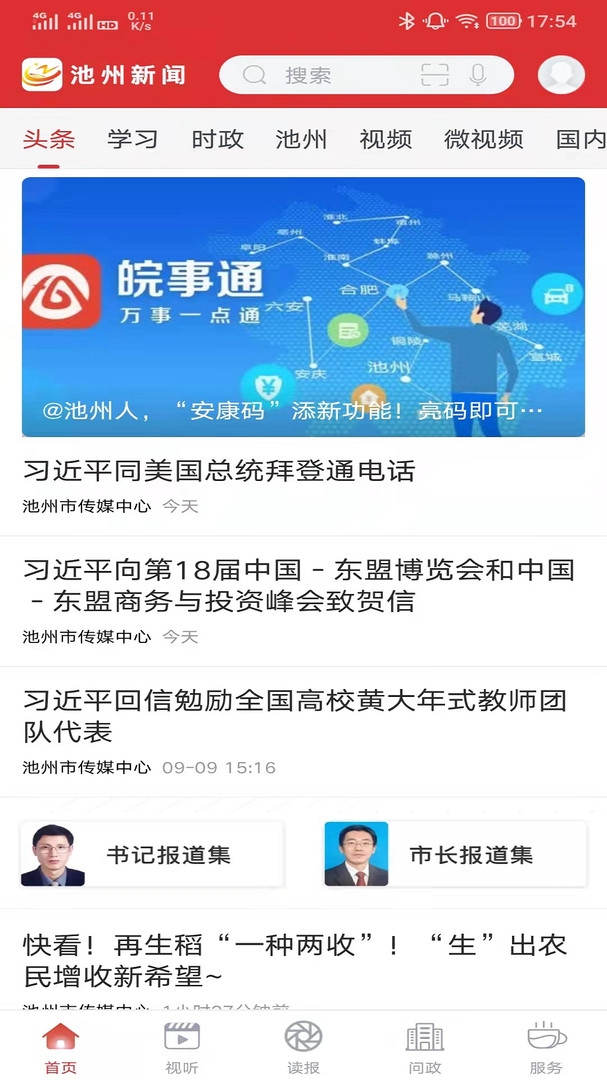The height and width of the screenshot is (1080, 607).
Task: Open the 再生稻 一种两收 article
Action: pyautogui.click(x=296, y=960)
